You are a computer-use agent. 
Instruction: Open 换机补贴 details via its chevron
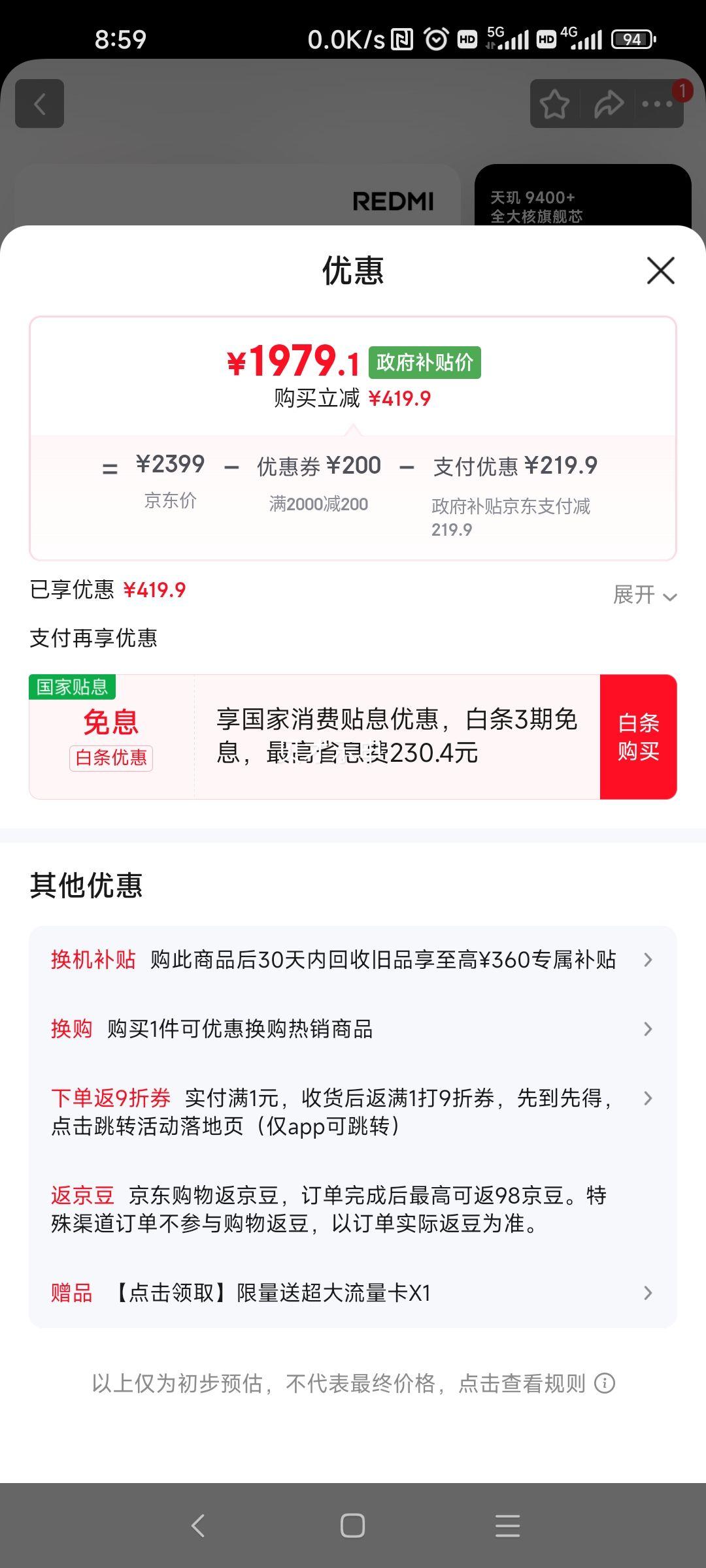coord(648,960)
